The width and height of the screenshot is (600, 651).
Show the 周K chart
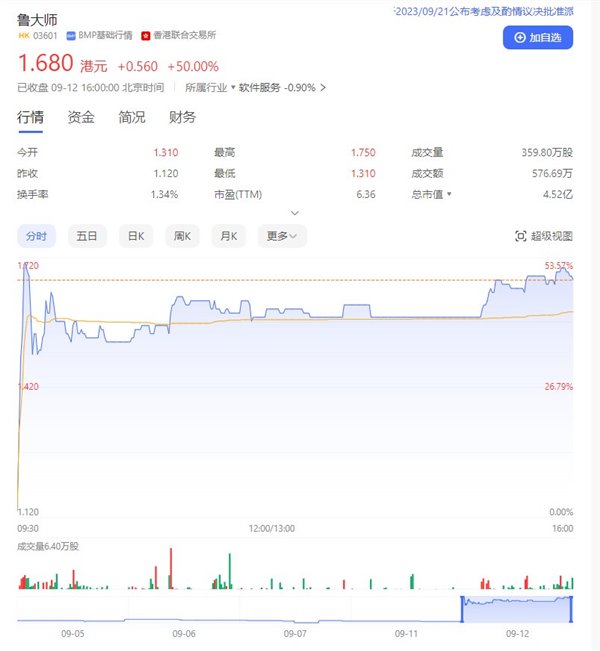(185, 236)
